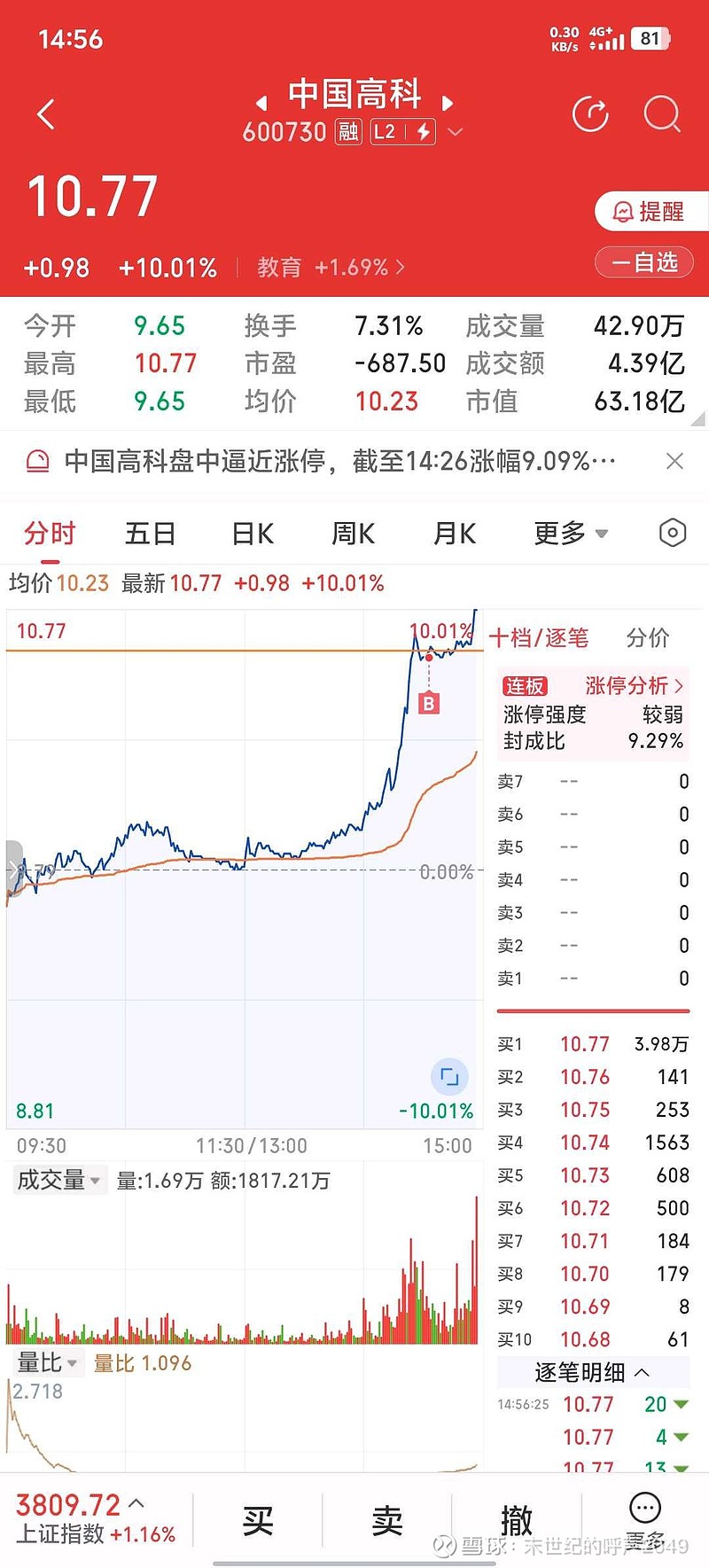This screenshot has height=1568, width=709.
Task: Show the 月K chart
Action: tap(455, 534)
